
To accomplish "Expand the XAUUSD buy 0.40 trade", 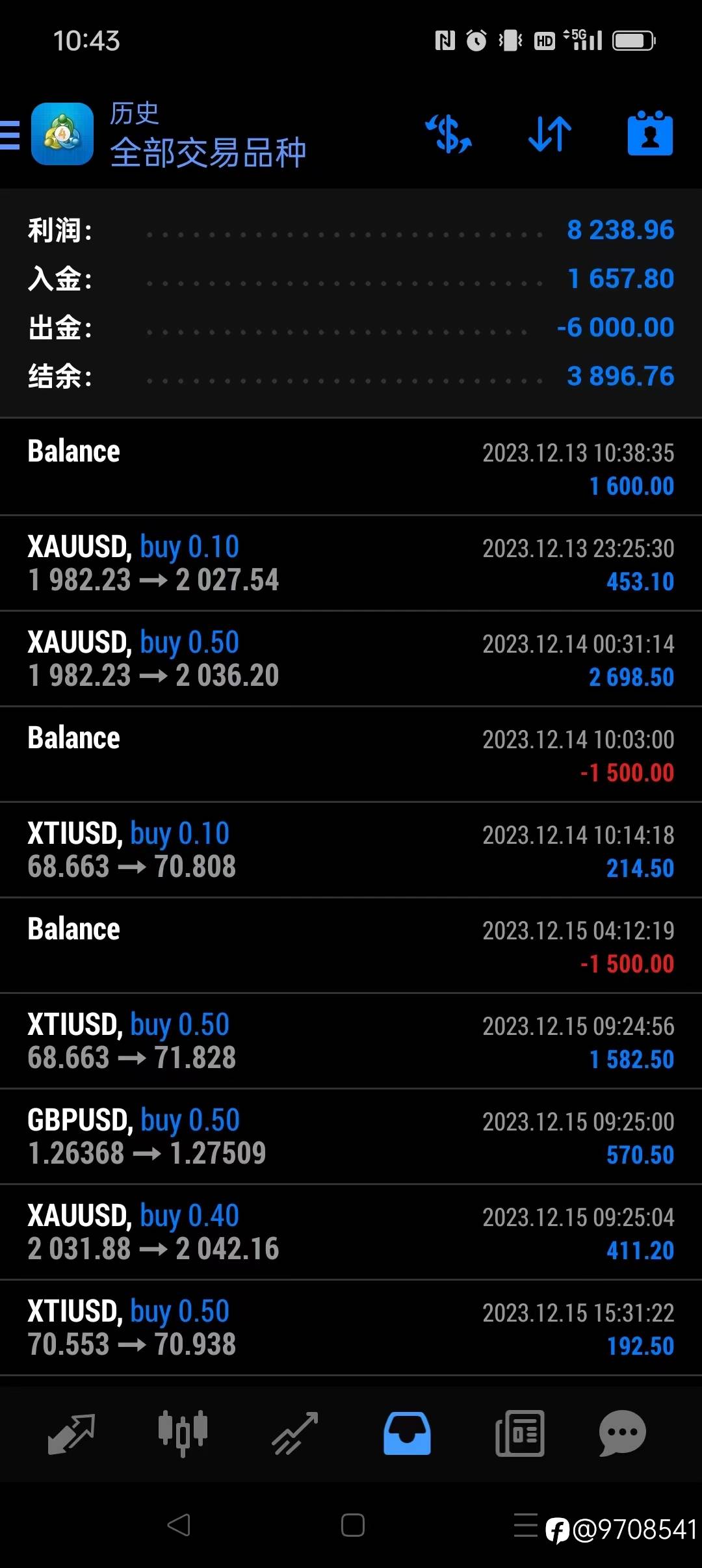I will (351, 1233).
